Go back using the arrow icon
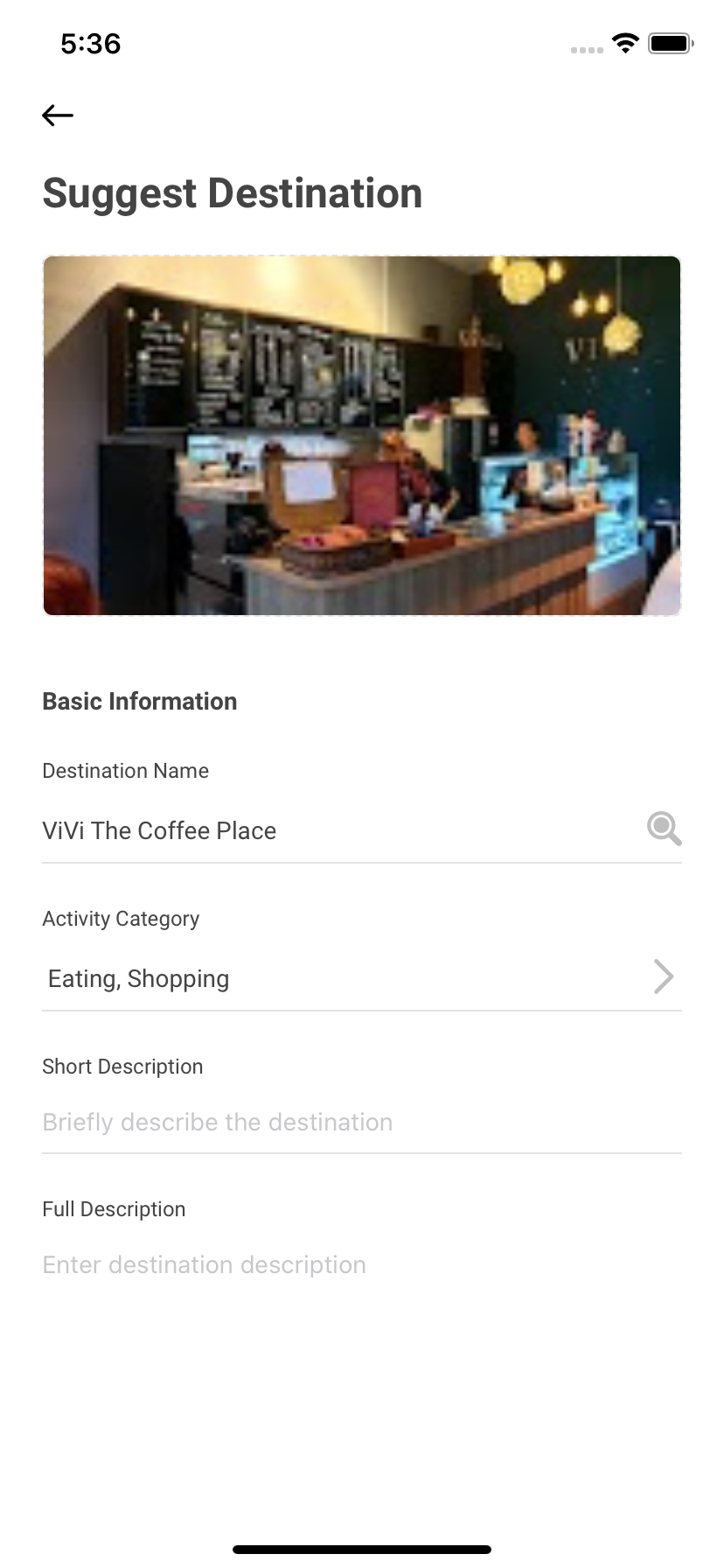This screenshot has height=1568, width=724. (58, 115)
